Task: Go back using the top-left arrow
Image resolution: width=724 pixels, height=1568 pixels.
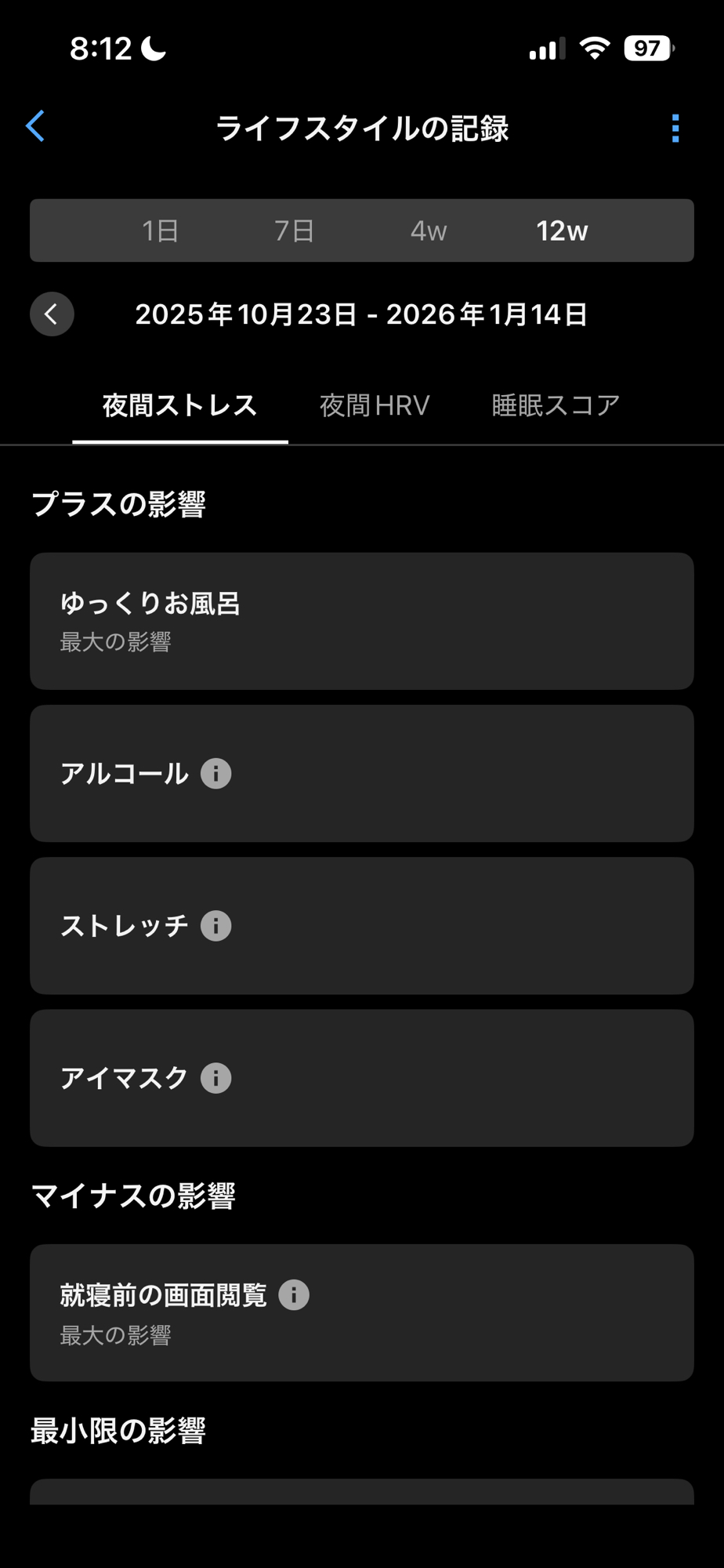Action: pyautogui.click(x=35, y=126)
